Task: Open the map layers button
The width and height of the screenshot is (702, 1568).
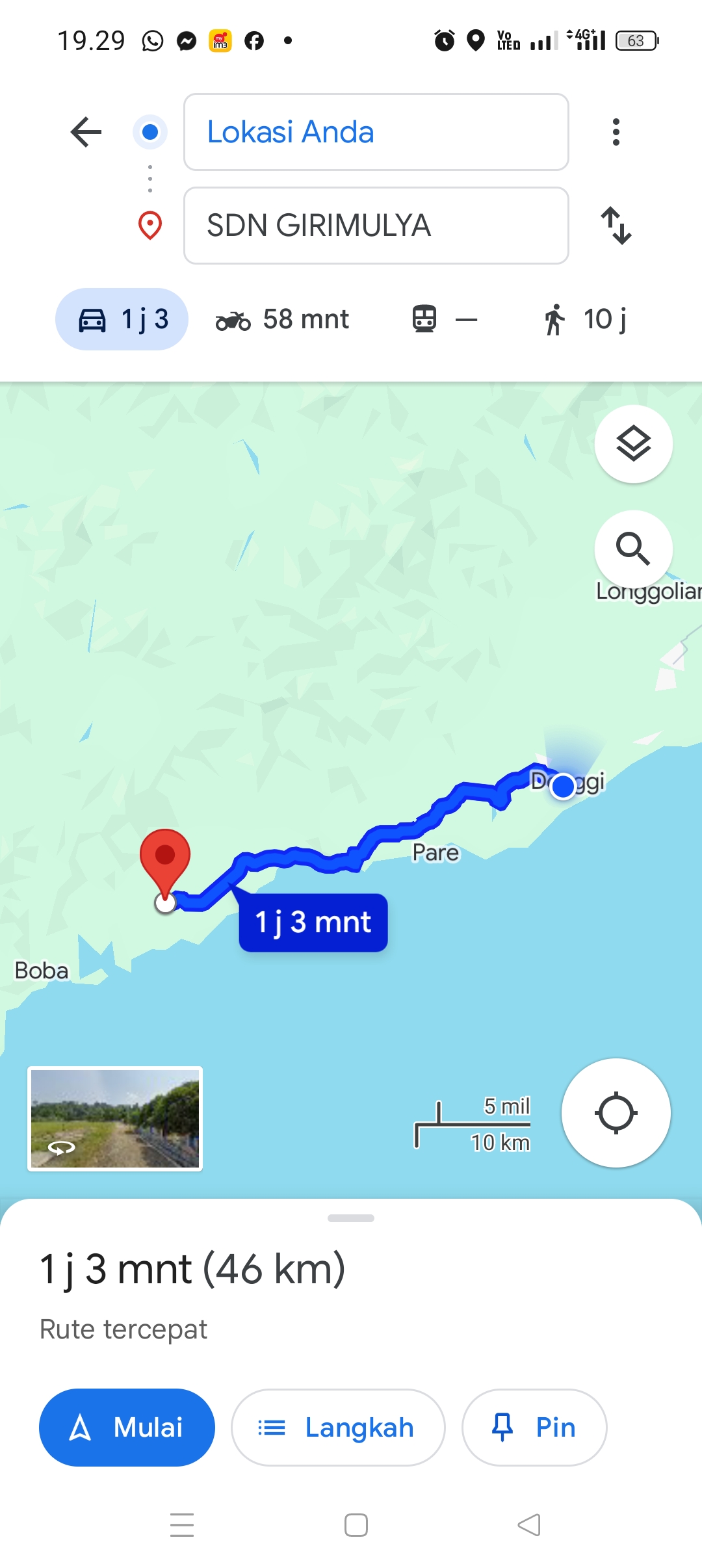Action: (634, 444)
